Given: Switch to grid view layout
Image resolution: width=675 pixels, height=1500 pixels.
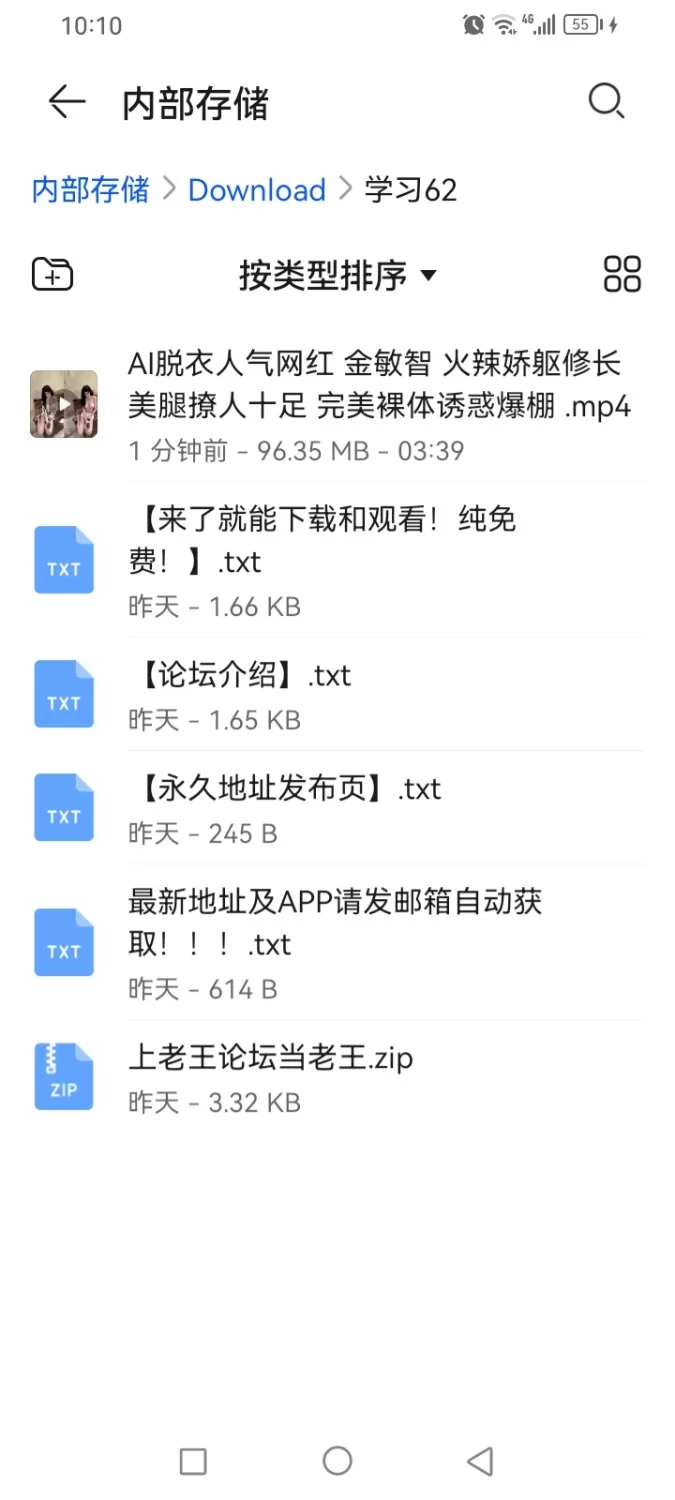Looking at the screenshot, I should point(622,274).
